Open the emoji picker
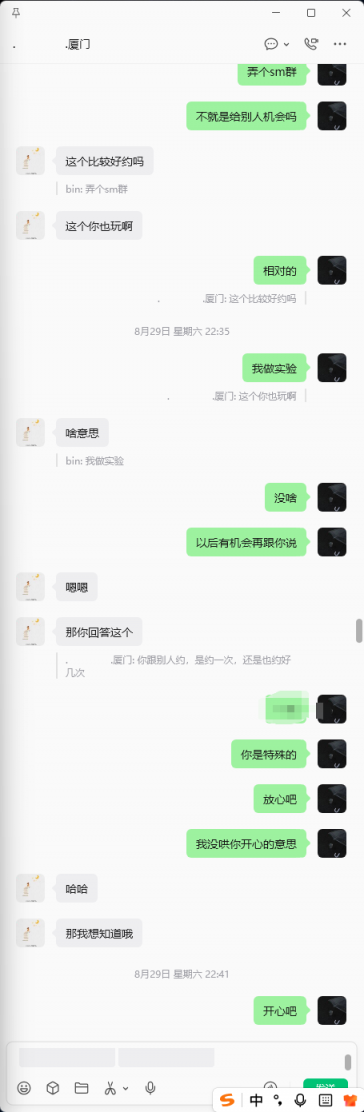This screenshot has width=364, height=1112. point(24,1087)
